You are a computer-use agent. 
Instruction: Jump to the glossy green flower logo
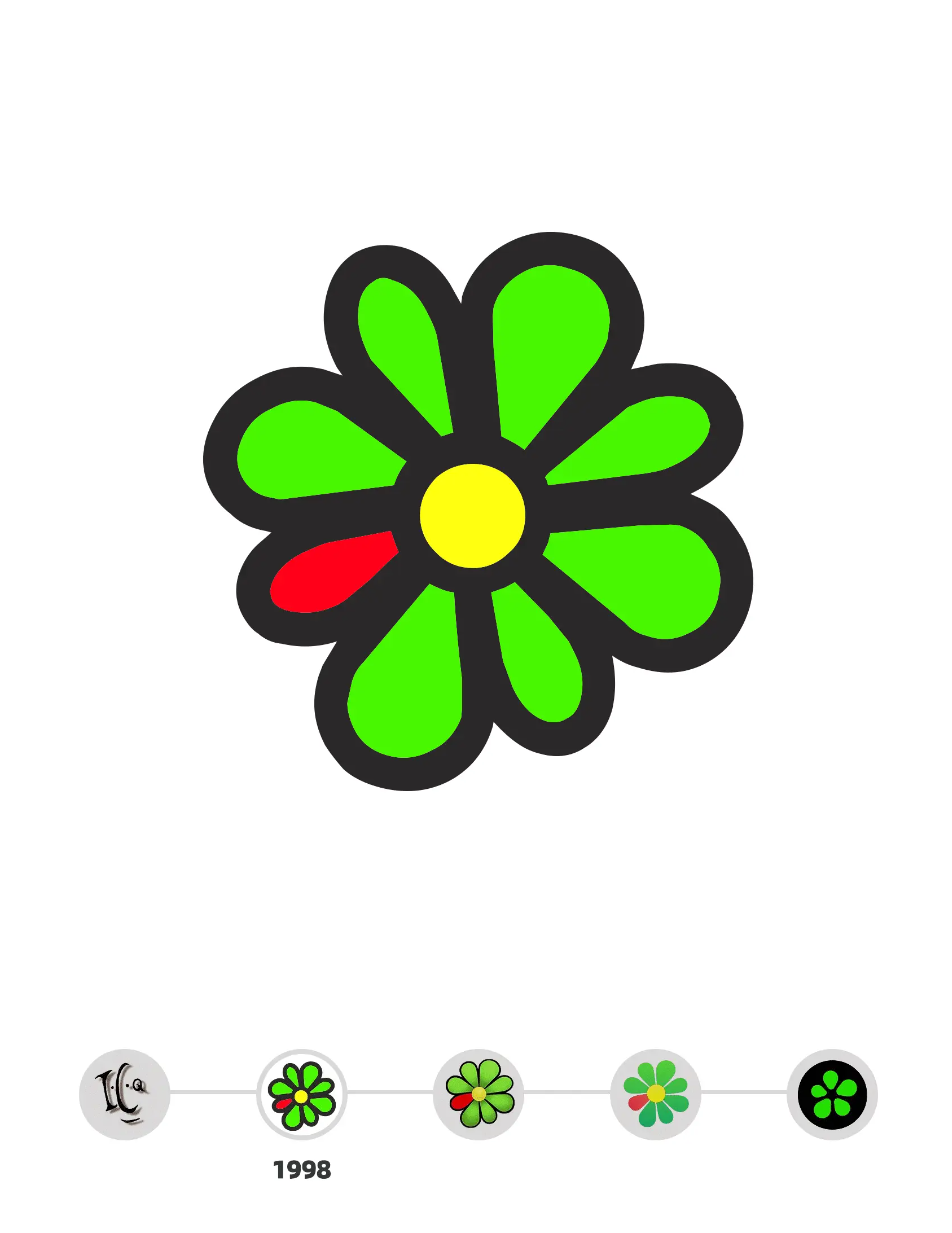[479, 1094]
